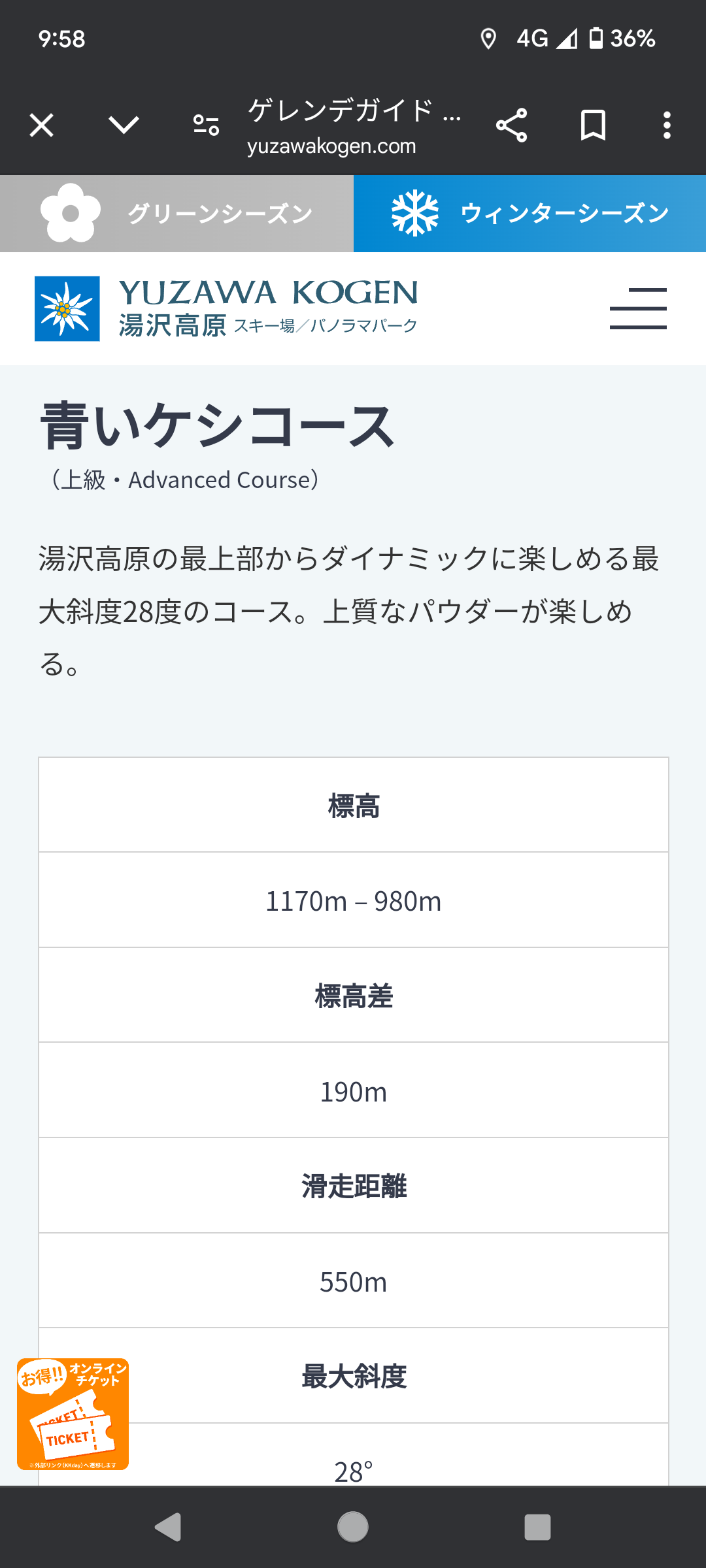Switch to グリーンシーズン tab
Screen dimensions: 706x1568
click(x=176, y=214)
